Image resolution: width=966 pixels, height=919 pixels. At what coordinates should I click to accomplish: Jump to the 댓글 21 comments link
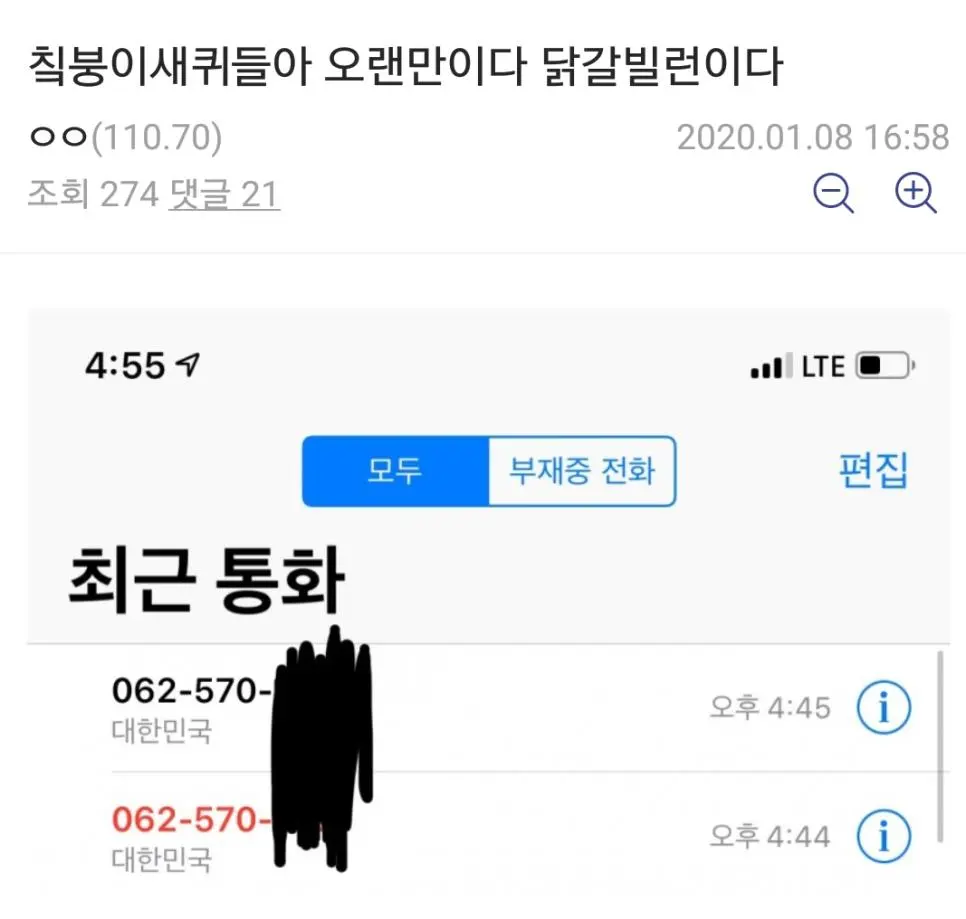[224, 194]
